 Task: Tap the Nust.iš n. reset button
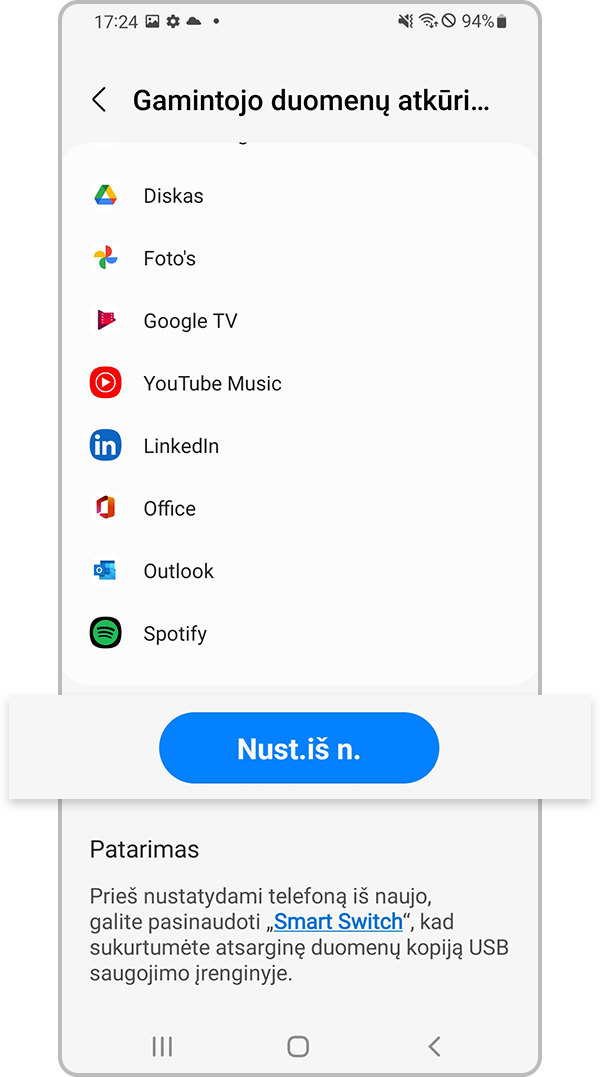299,748
